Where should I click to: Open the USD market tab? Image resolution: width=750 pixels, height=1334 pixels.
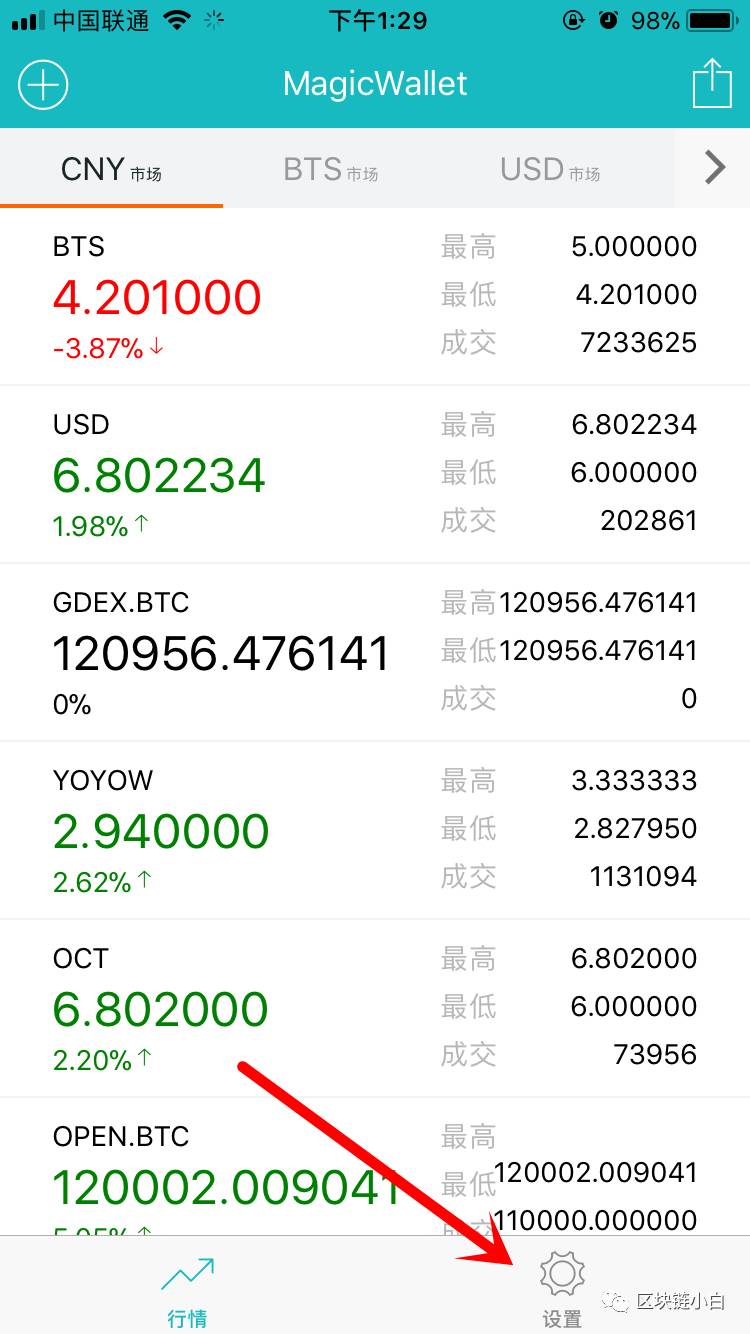[550, 170]
